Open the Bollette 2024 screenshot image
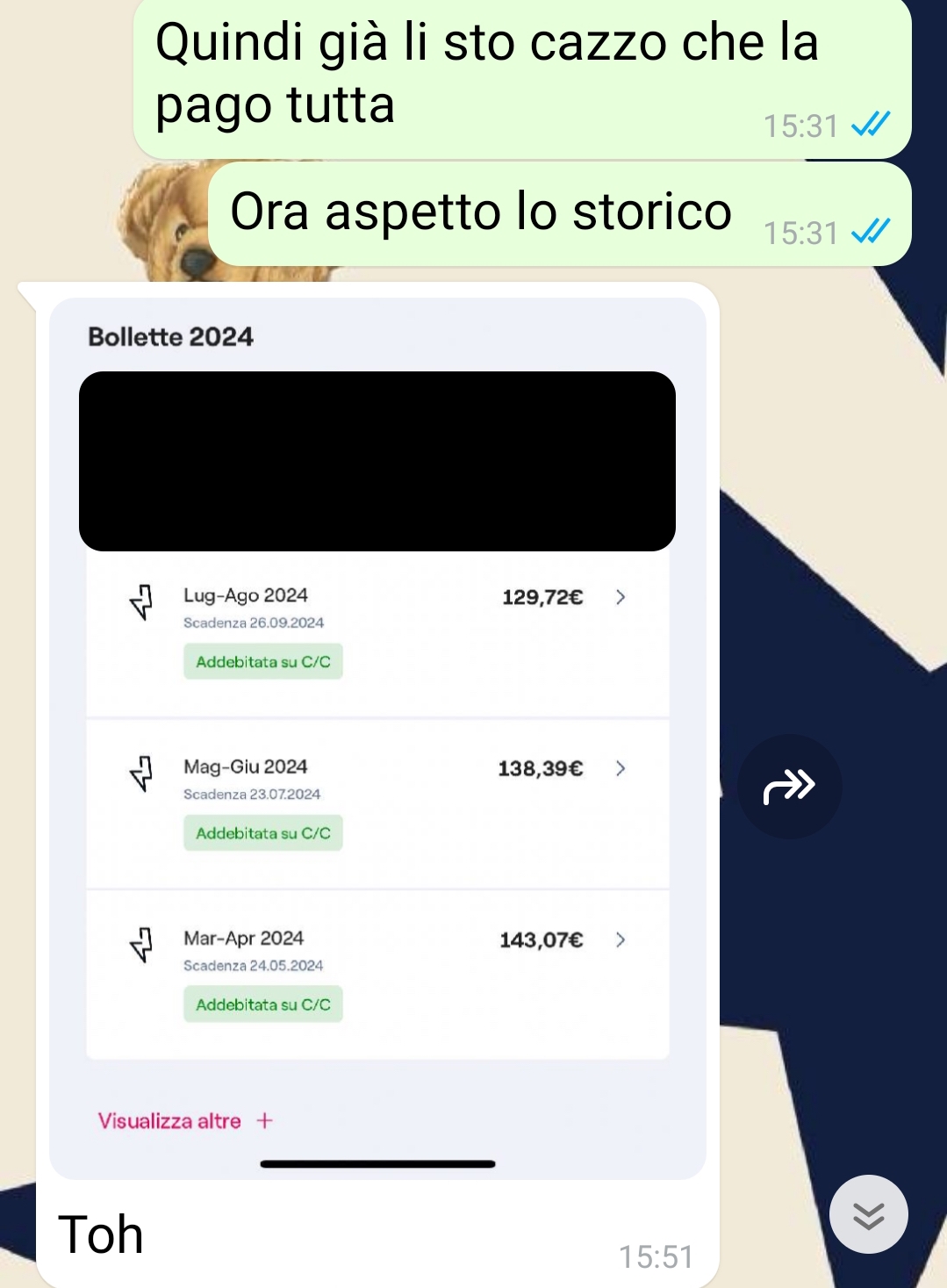This screenshot has height=1288, width=947. click(377, 738)
